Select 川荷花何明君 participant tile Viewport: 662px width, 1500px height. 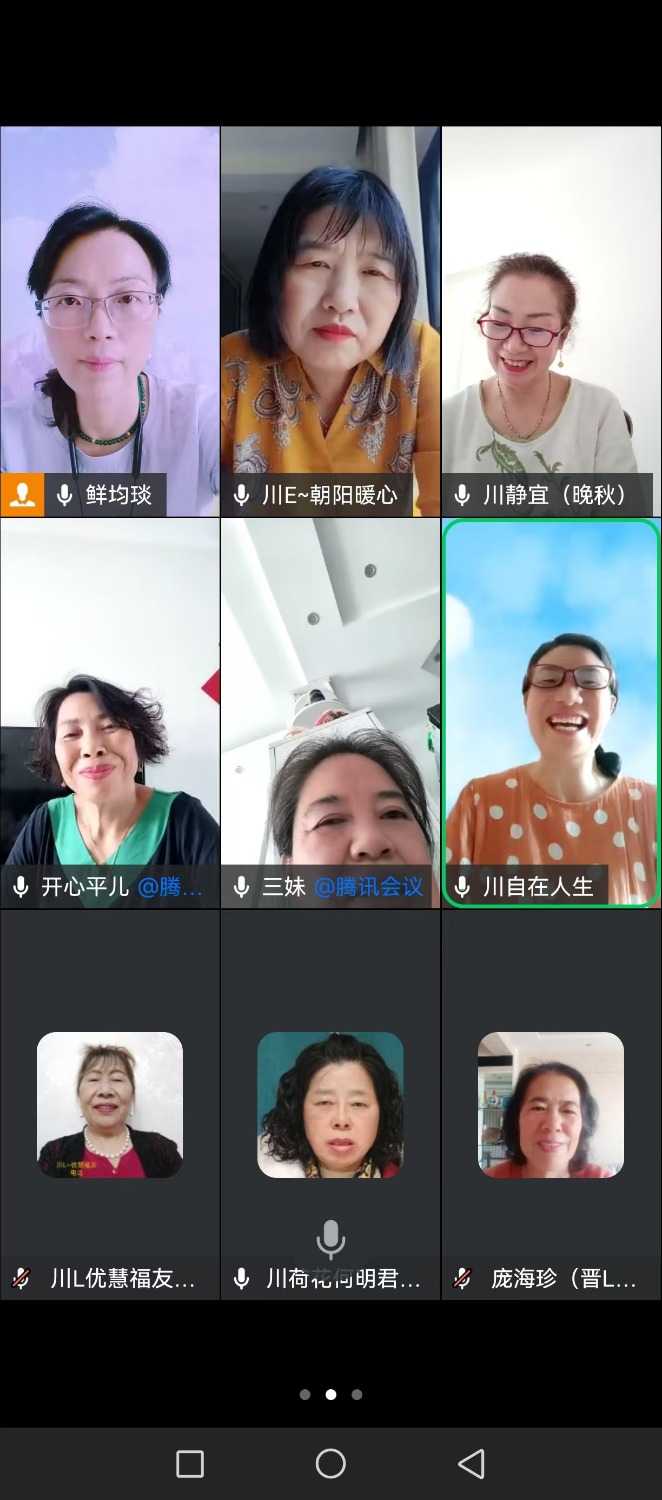click(330, 1105)
